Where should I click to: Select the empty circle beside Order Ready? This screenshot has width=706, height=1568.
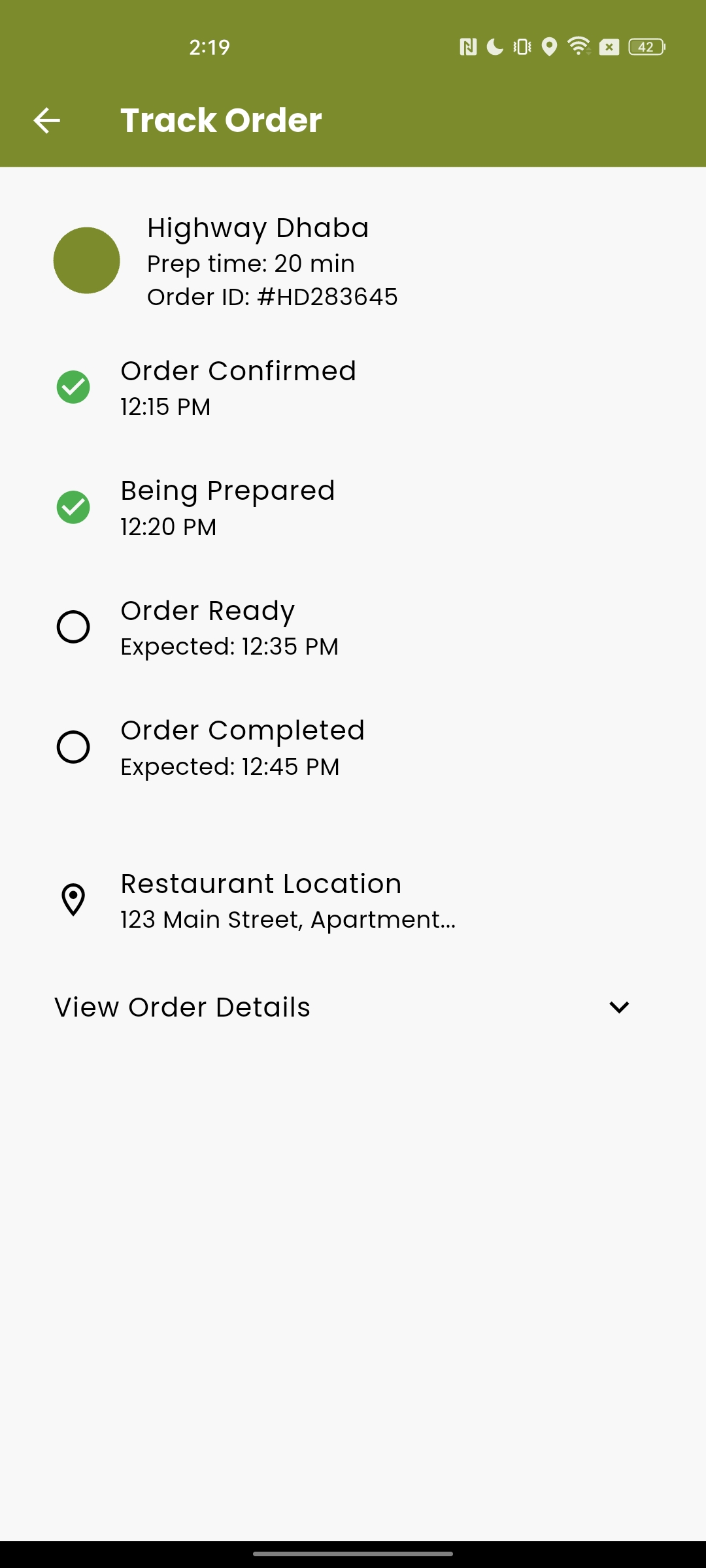73,627
